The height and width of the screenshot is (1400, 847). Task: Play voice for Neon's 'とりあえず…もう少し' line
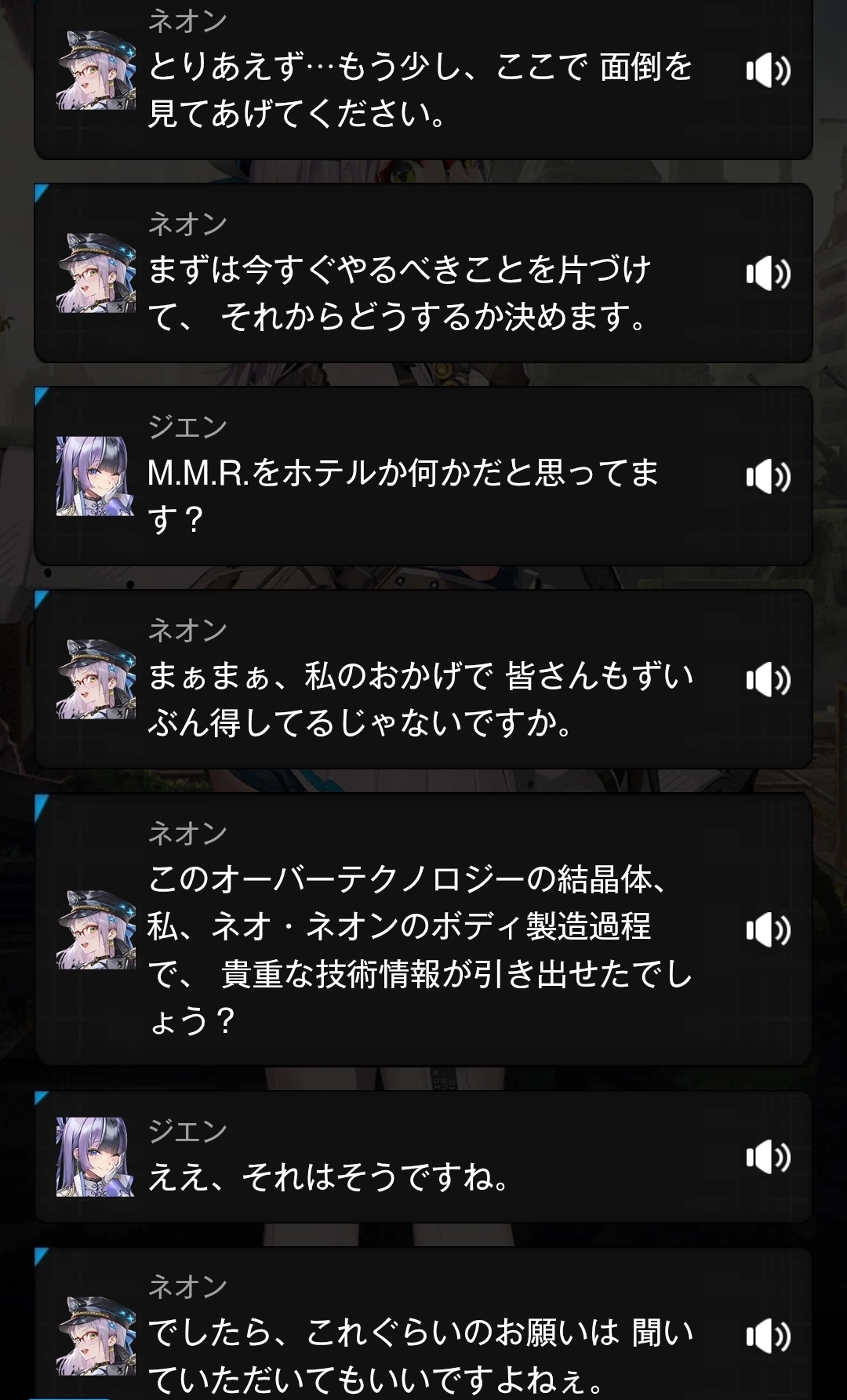click(x=768, y=71)
